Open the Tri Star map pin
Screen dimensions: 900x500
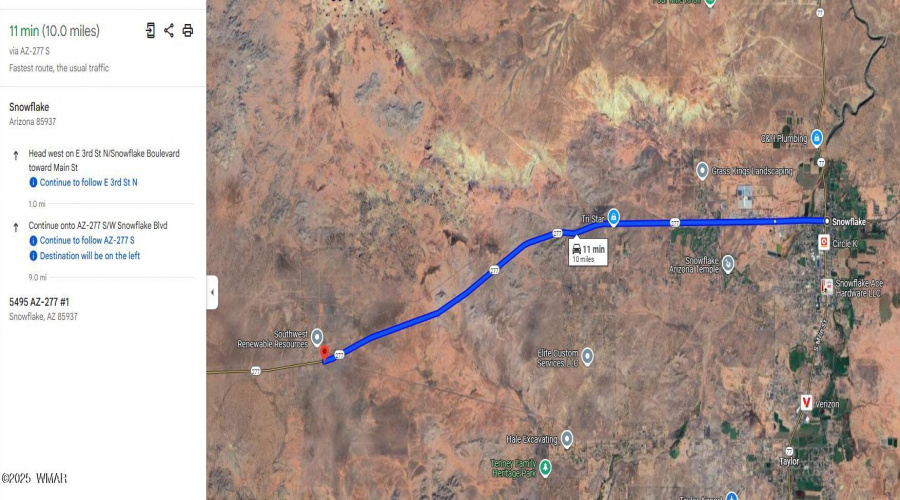pyautogui.click(x=613, y=217)
